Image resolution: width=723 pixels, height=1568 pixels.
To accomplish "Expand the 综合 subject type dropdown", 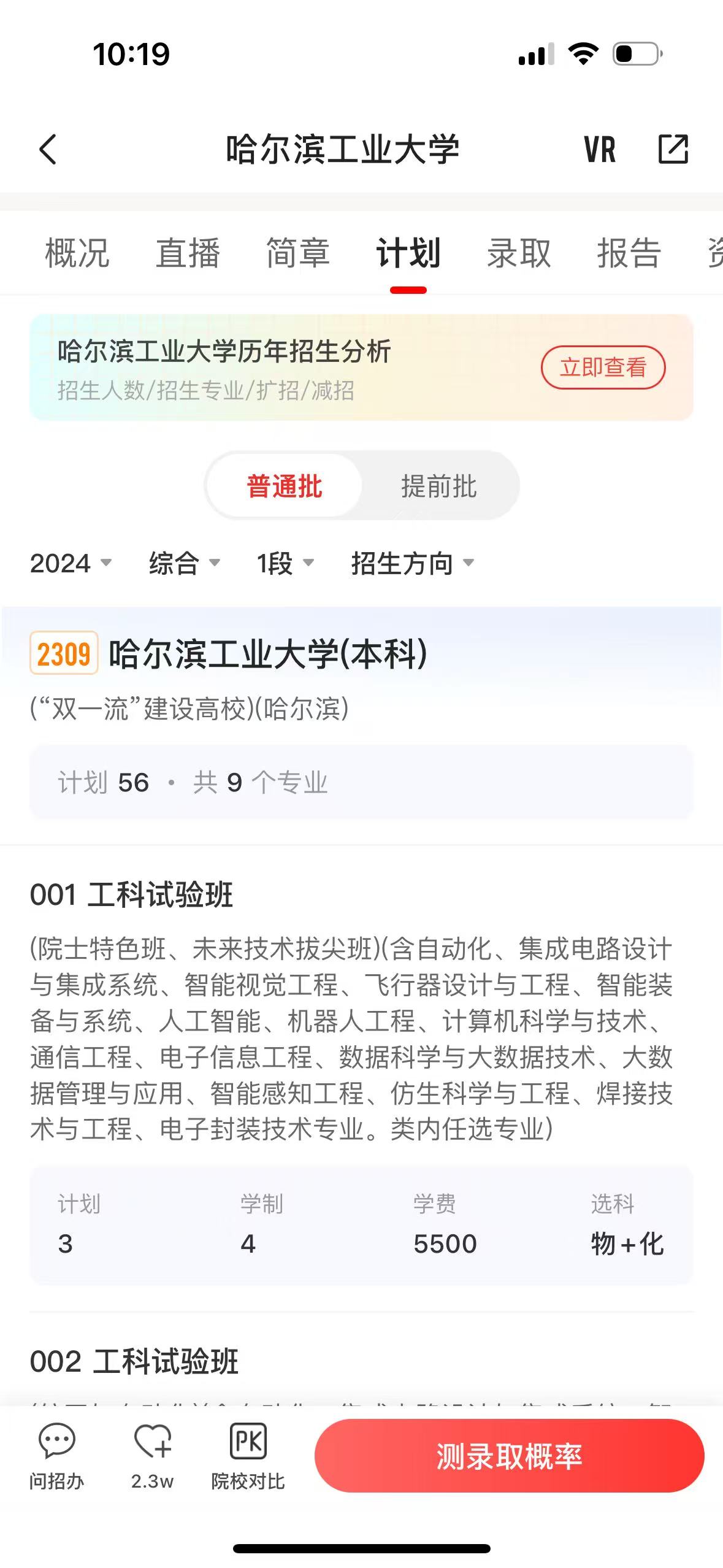I will click(184, 563).
